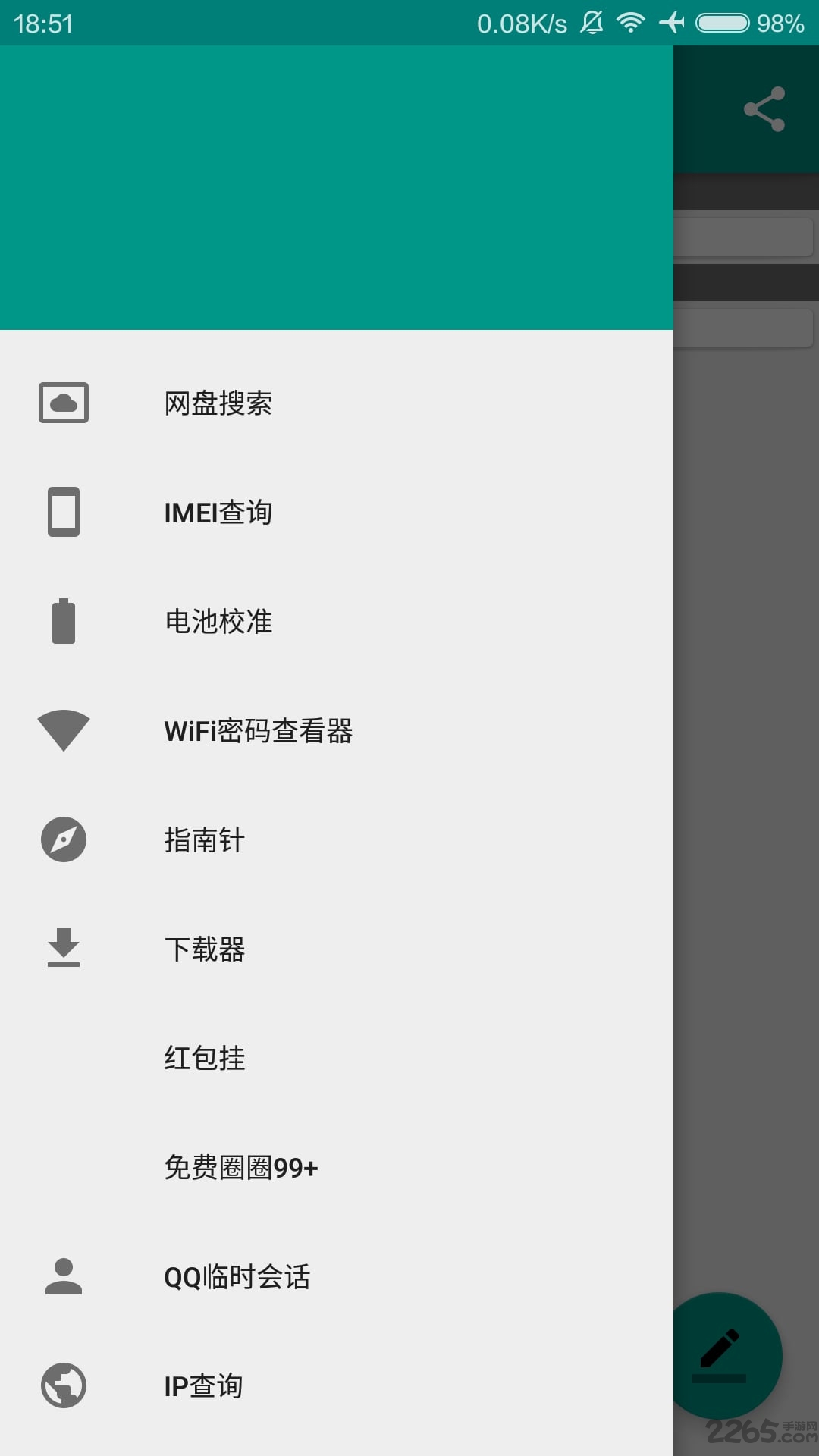
Task: Select 免费圈圈99+ from the drawer
Action: tap(241, 1167)
